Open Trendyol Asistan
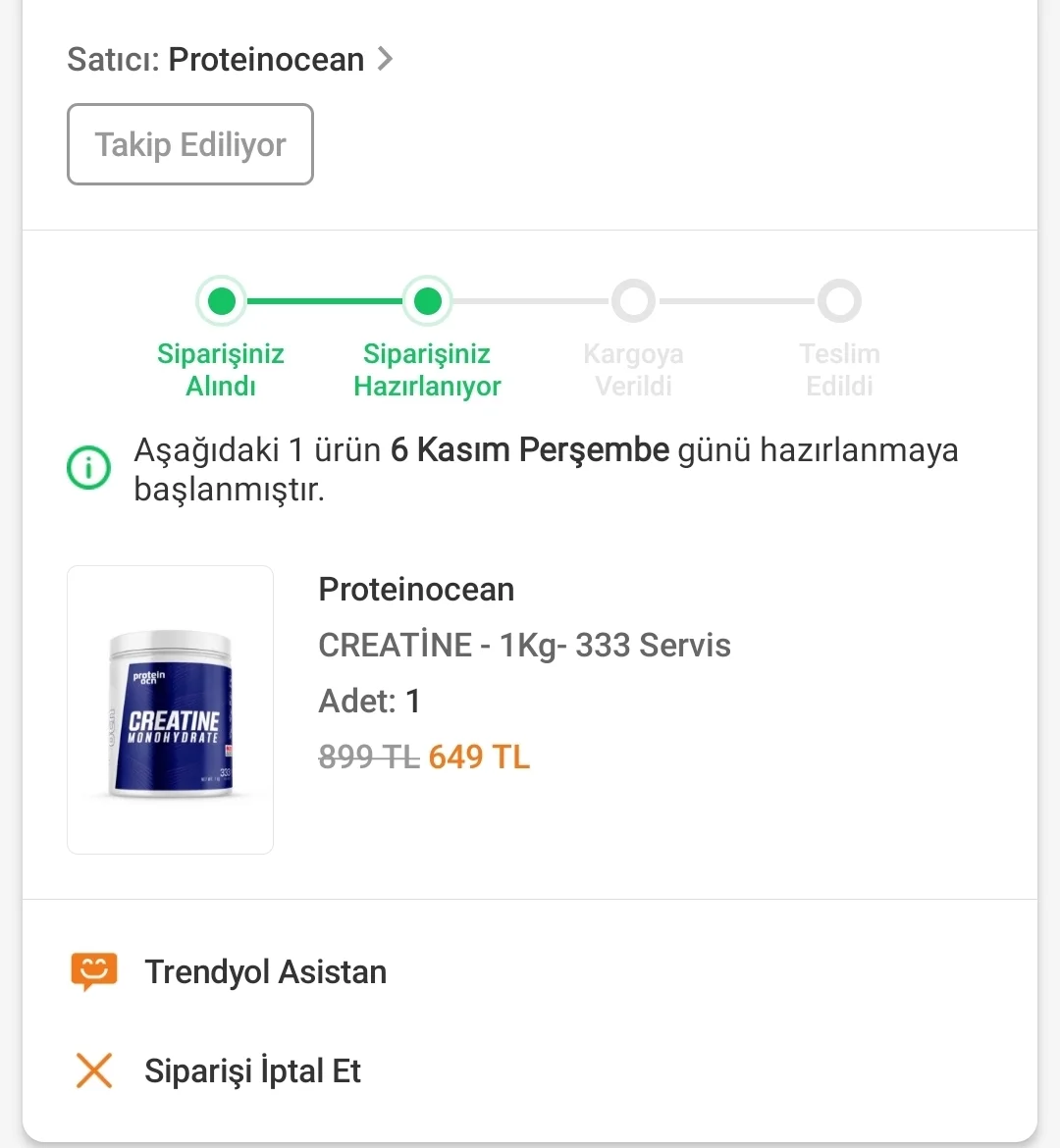The width and height of the screenshot is (1060, 1148). click(265, 972)
